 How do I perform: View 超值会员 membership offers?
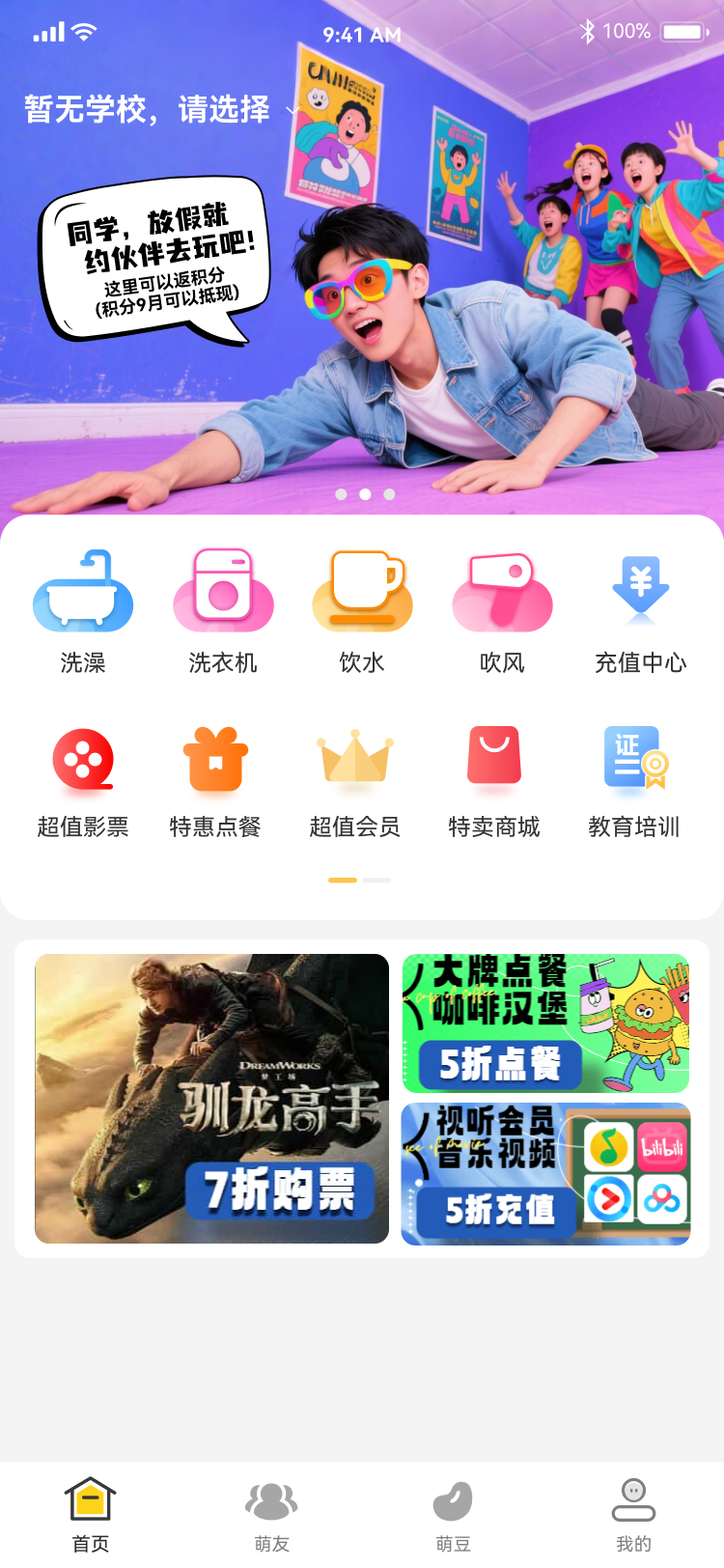(355, 782)
